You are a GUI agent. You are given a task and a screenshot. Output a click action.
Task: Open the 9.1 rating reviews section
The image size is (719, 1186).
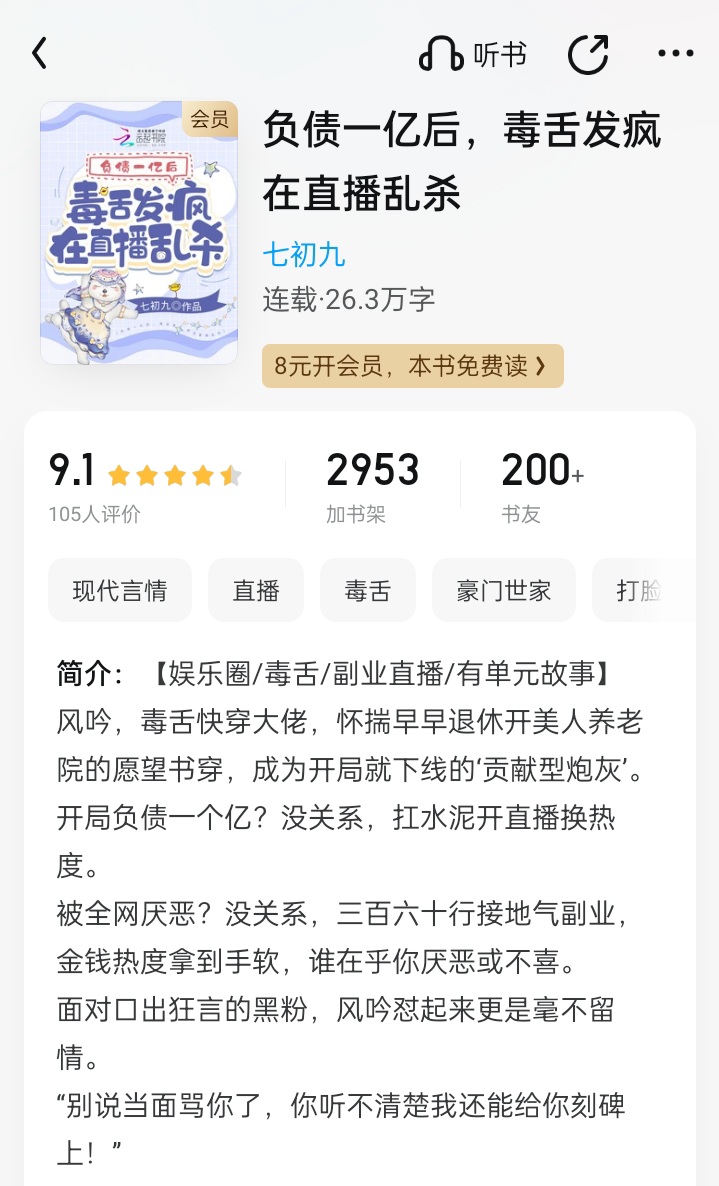click(145, 487)
